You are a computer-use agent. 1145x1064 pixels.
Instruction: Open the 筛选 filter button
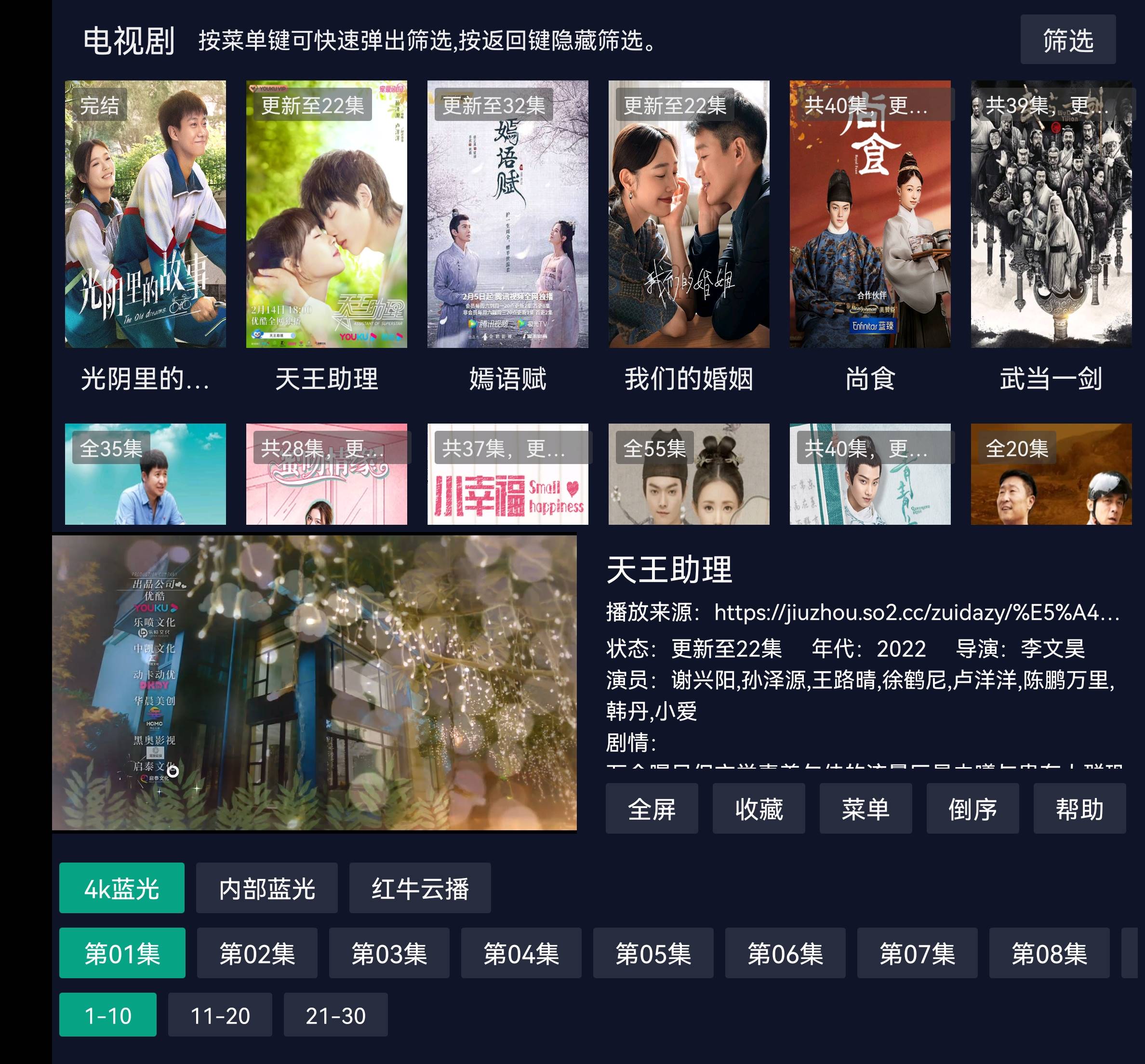point(1067,40)
